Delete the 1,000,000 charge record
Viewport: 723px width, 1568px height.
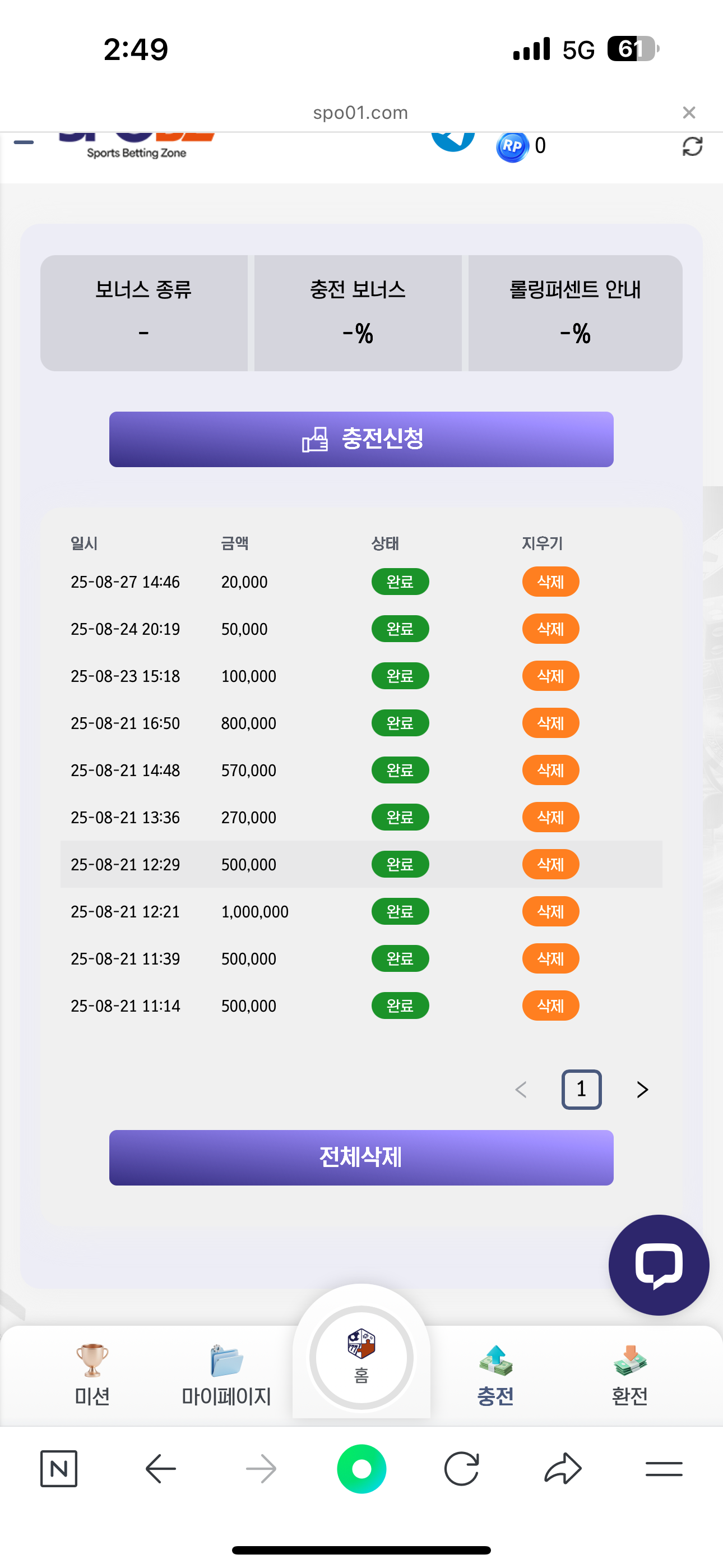click(x=550, y=912)
